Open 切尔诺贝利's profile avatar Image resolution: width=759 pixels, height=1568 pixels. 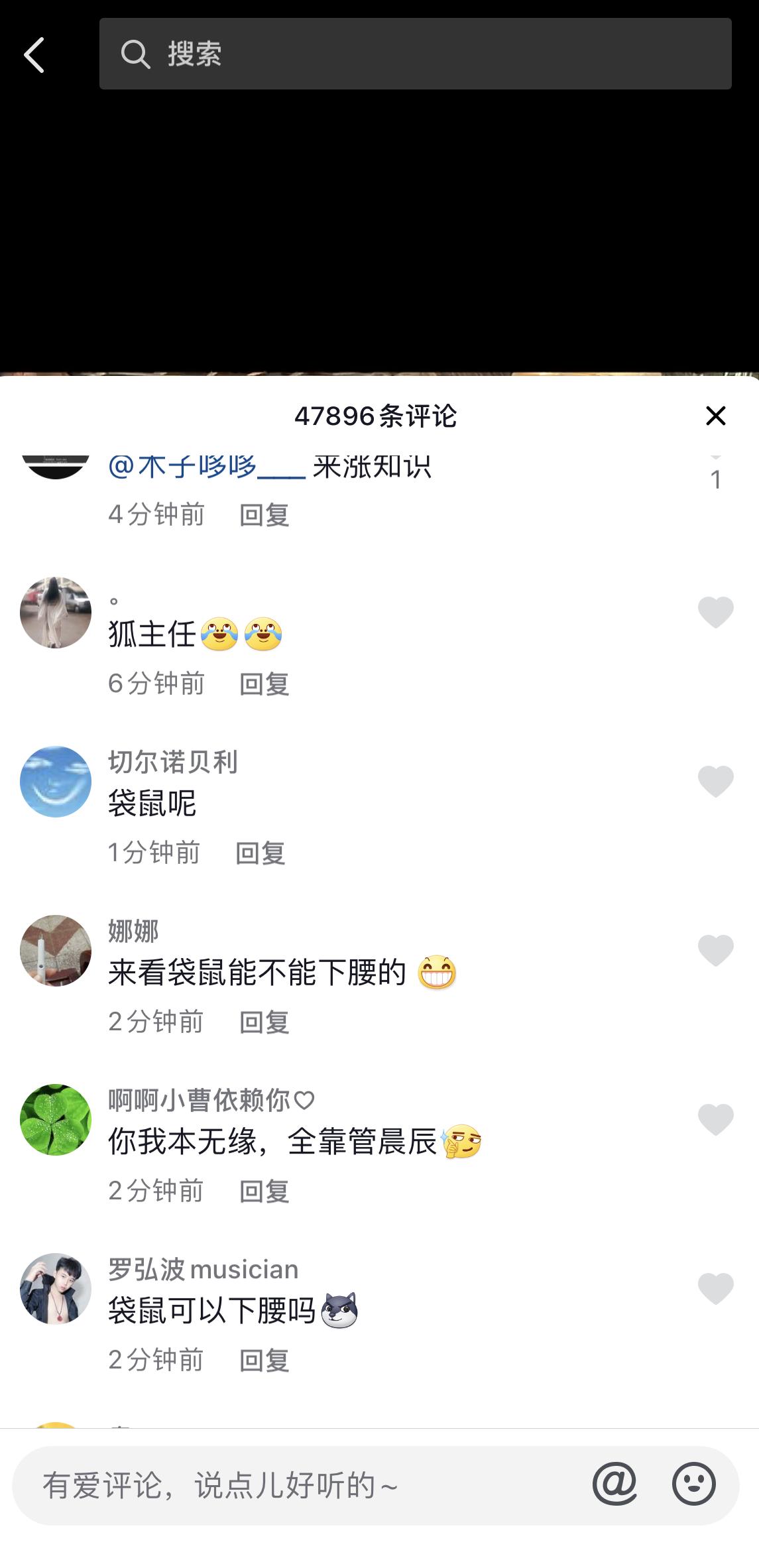point(55,781)
